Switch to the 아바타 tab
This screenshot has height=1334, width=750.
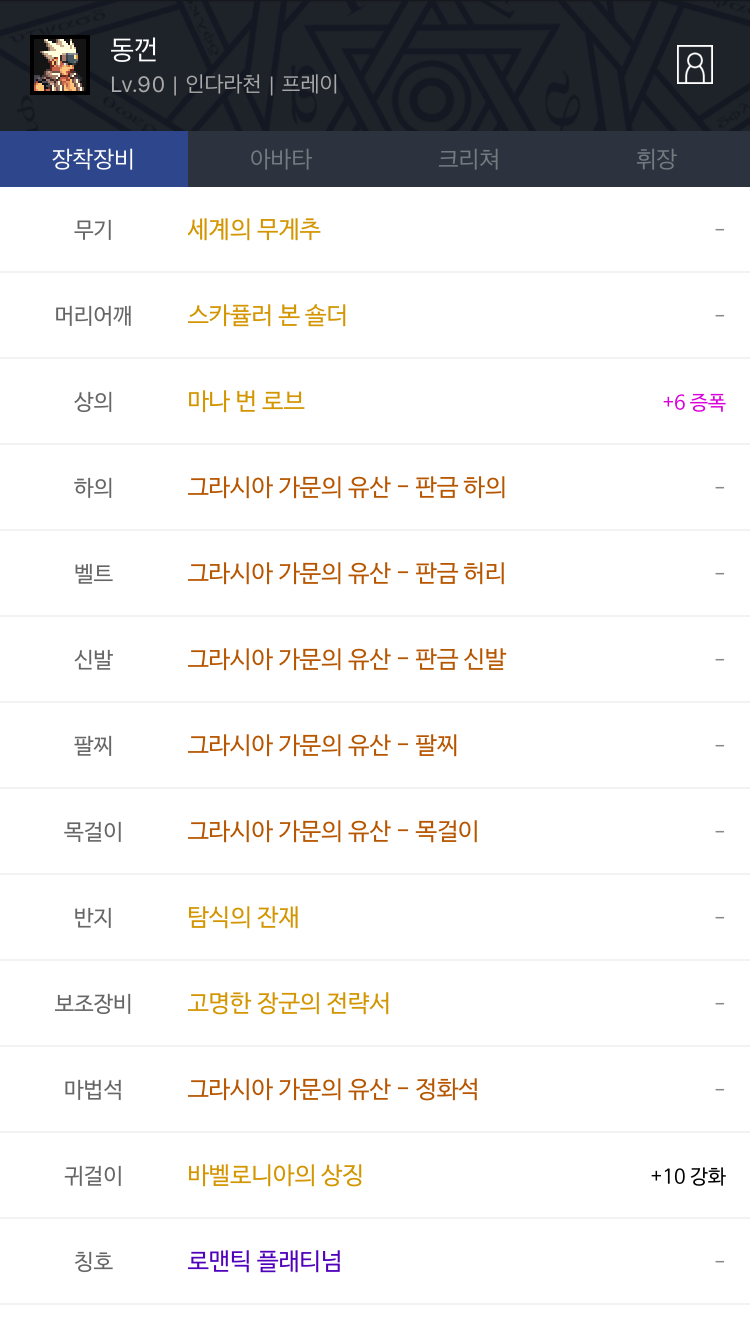pos(281,159)
